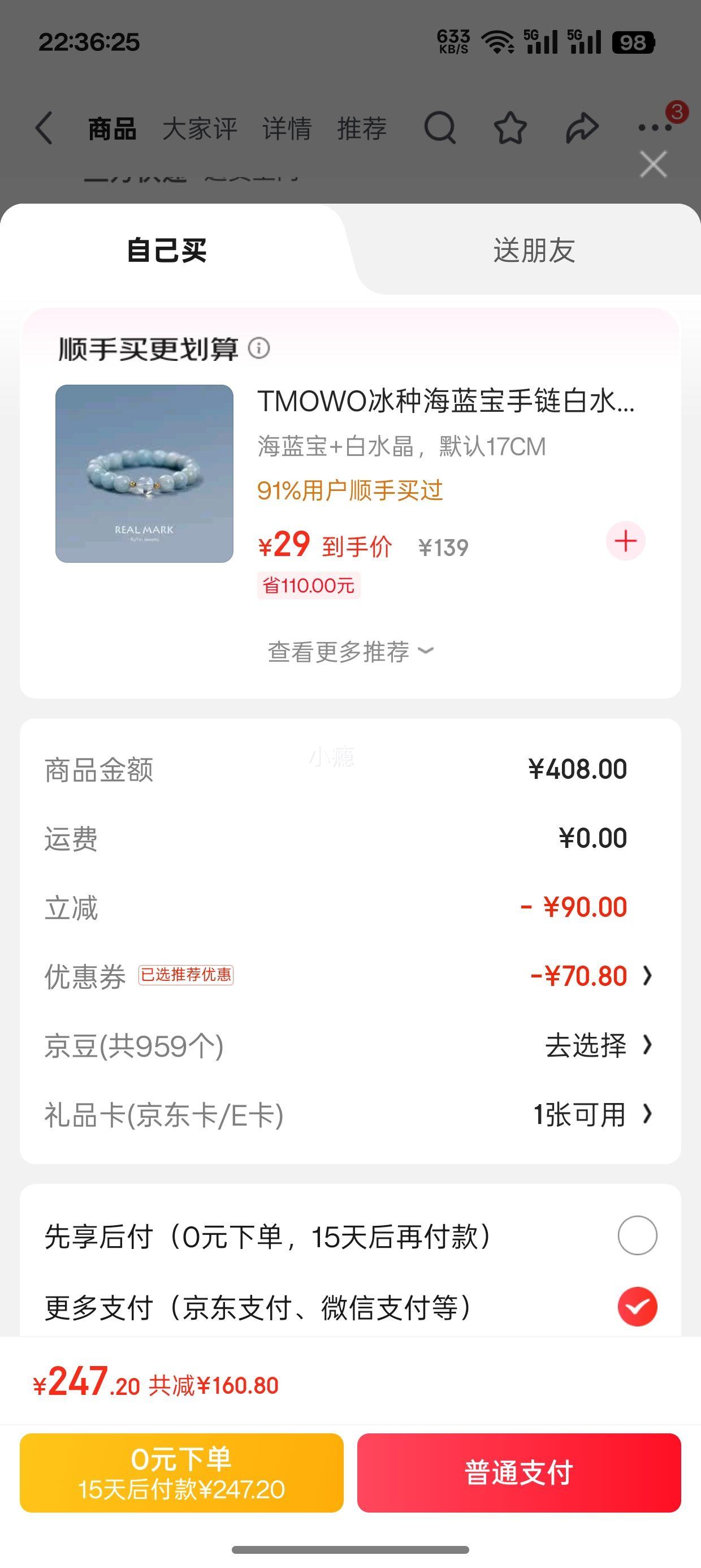
Task: Select 更多支付 payment option
Action: 637,1307
